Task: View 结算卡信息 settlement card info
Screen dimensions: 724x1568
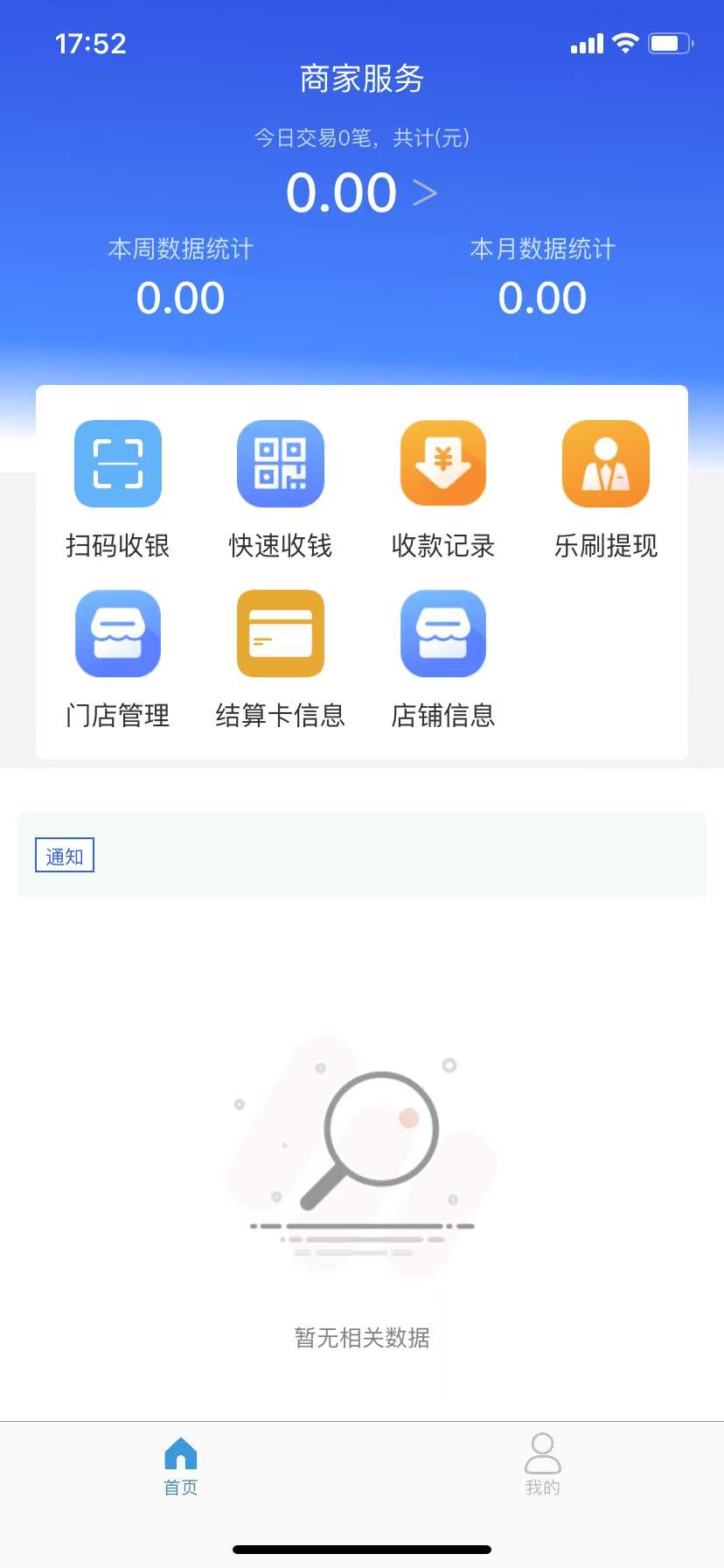Action: tap(280, 633)
